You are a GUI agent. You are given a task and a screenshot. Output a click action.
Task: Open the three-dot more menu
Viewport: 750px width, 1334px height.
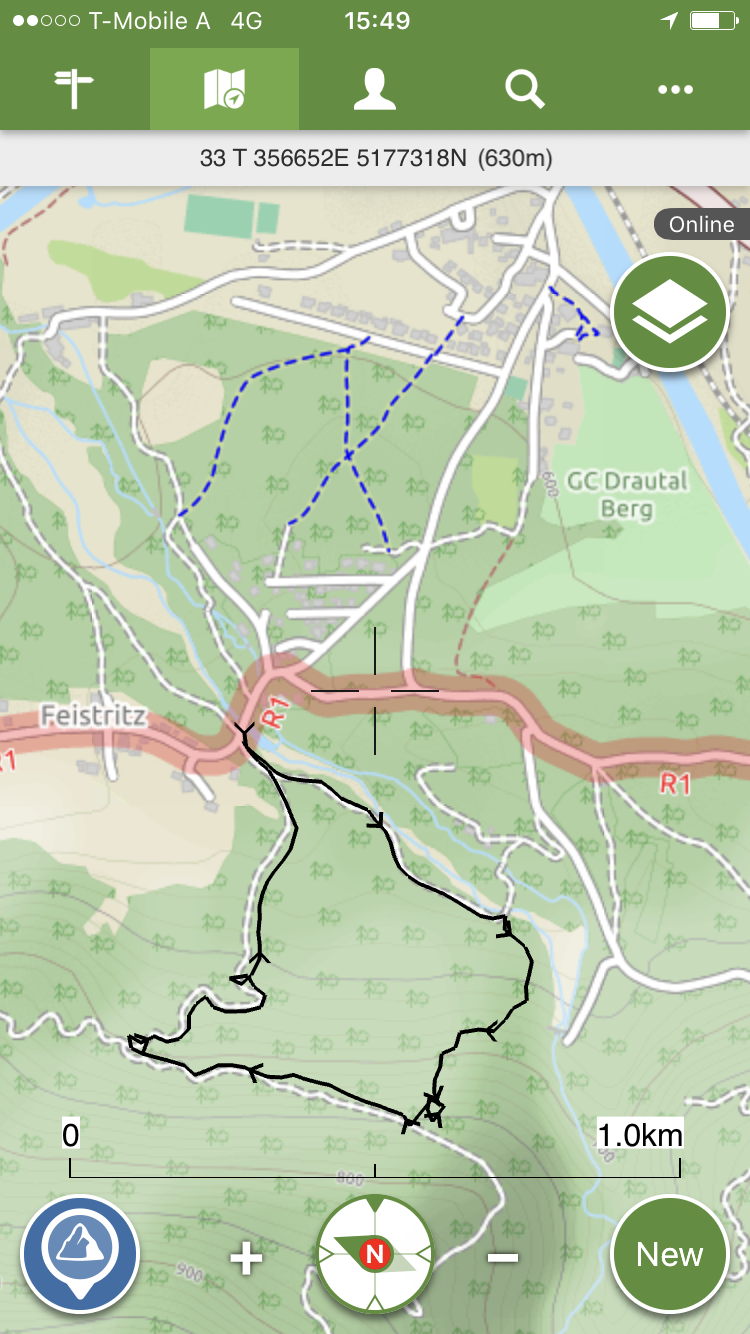tap(675, 90)
